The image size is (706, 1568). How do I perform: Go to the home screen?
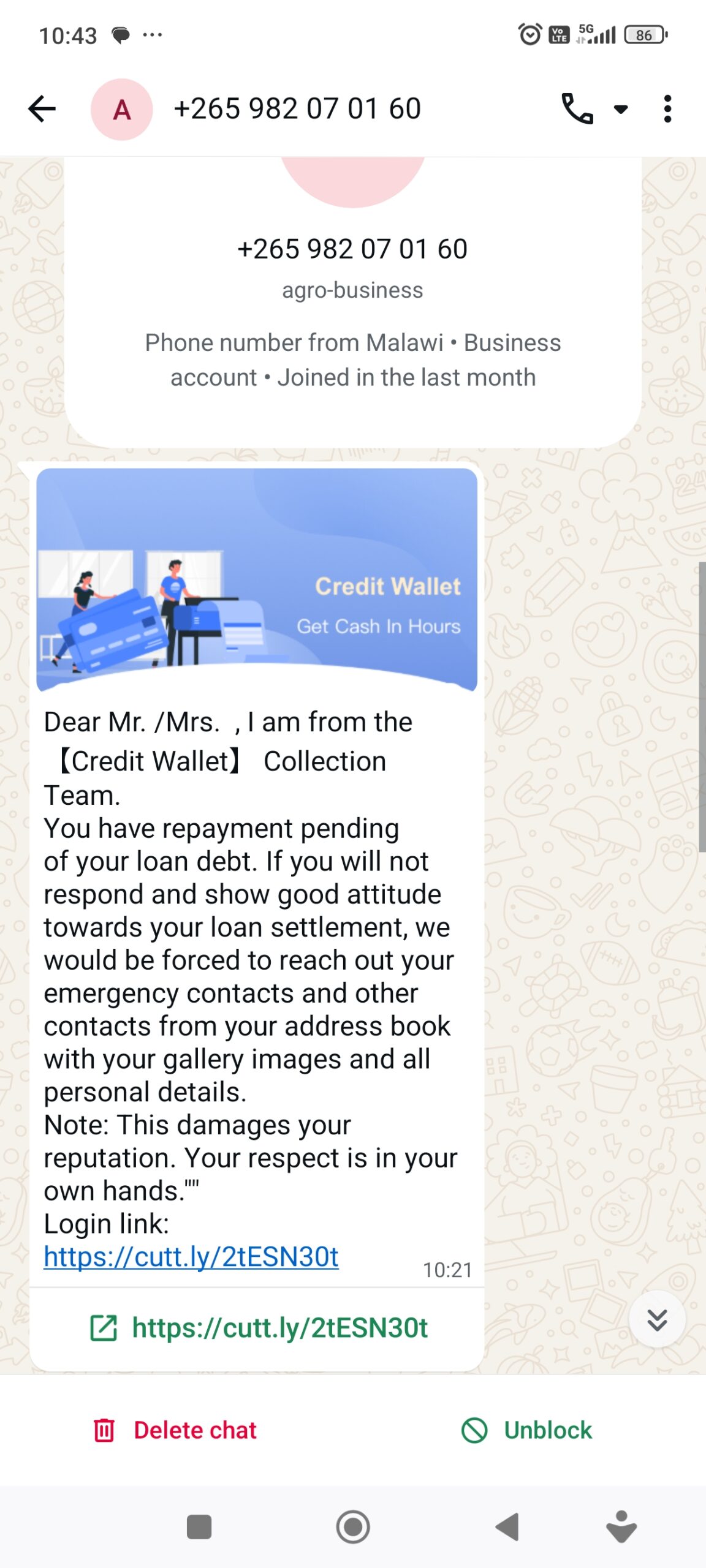click(353, 1527)
